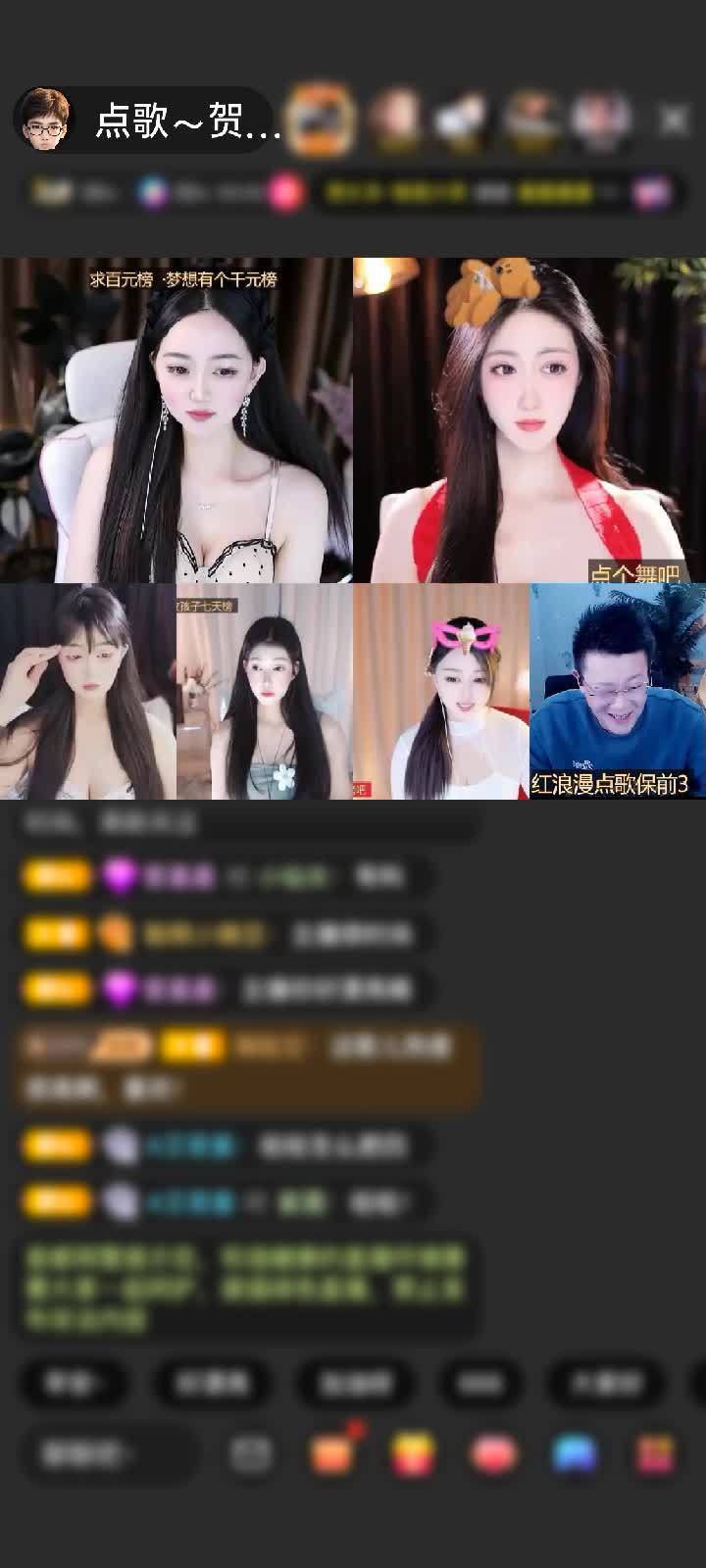Select the male host's video tile
Screen dimensions: 706x1568
coord(616,693)
